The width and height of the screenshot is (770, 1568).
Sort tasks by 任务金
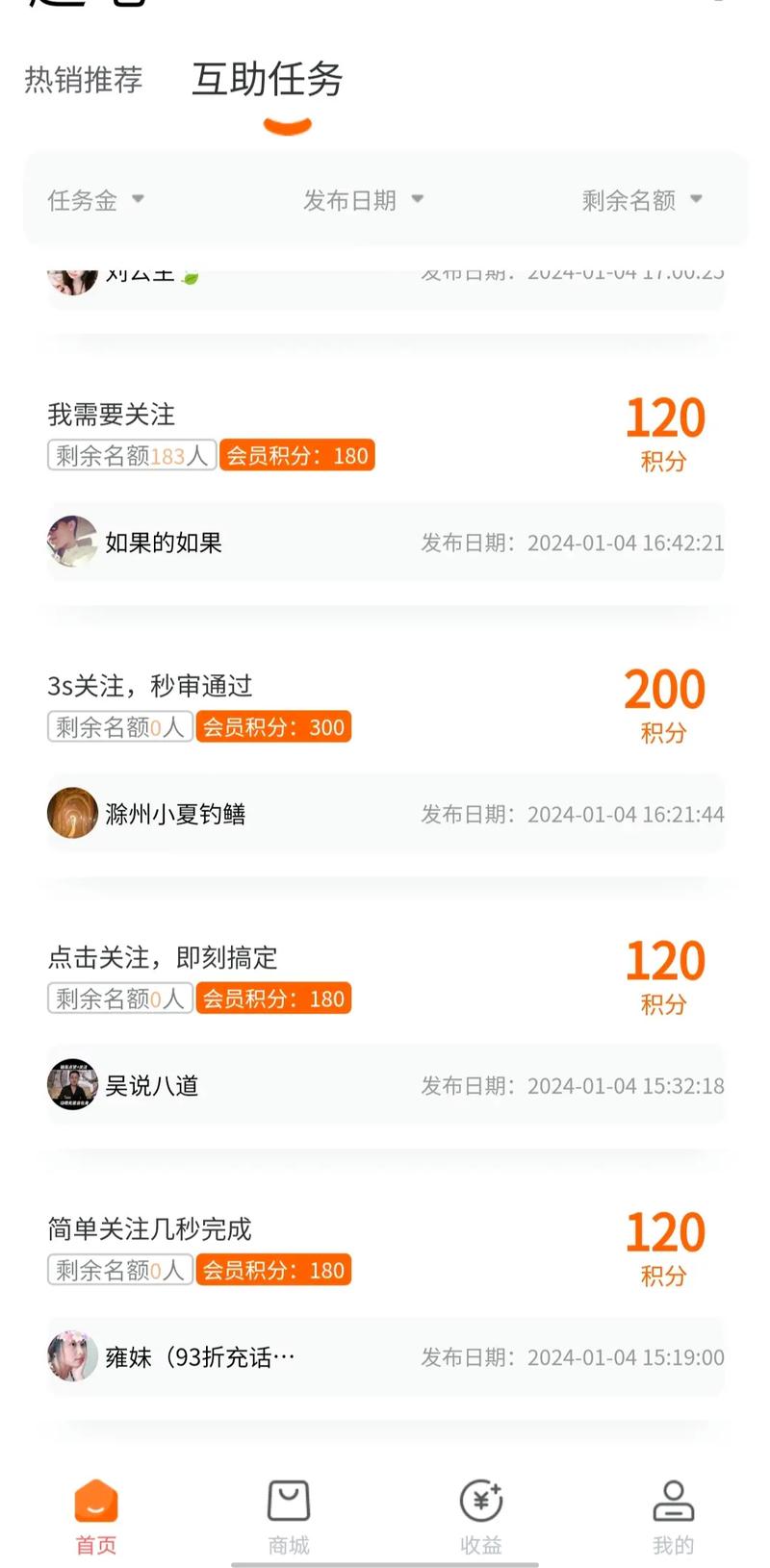click(x=95, y=200)
